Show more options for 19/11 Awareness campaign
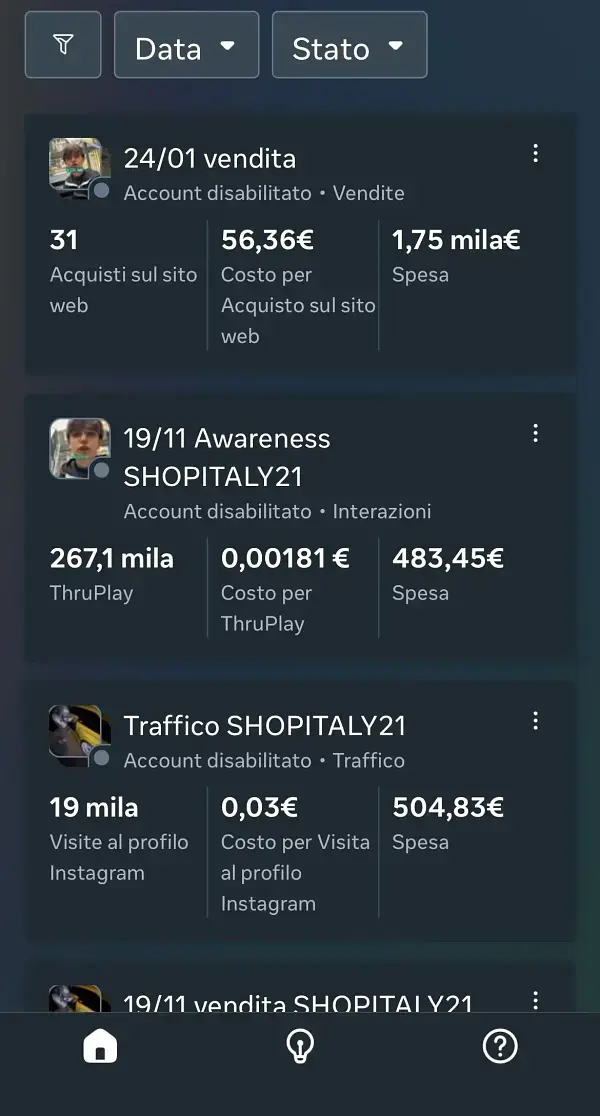 pyautogui.click(x=536, y=433)
